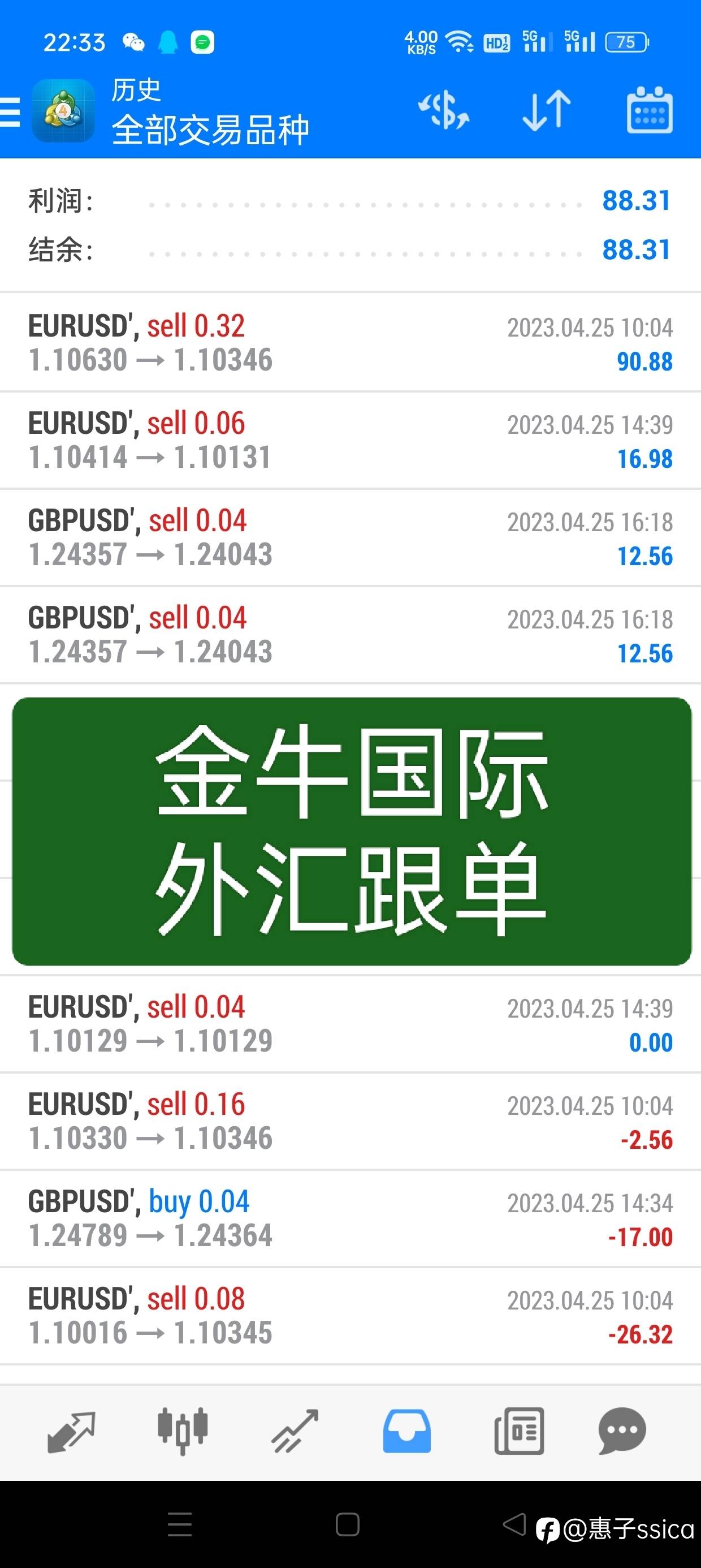701x1568 pixels.
Task: Open the side drawer menu
Action: pyautogui.click(x=10, y=112)
